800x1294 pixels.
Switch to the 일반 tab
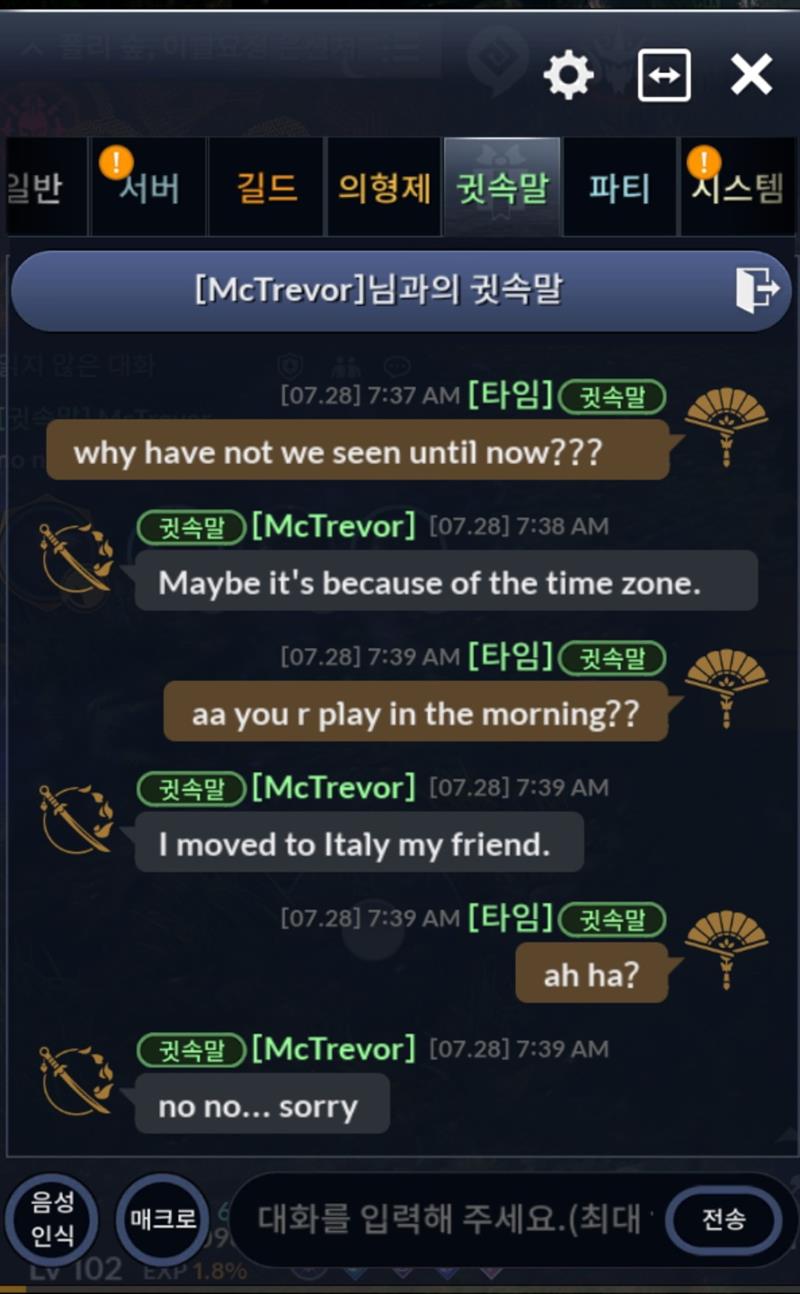pos(38,189)
